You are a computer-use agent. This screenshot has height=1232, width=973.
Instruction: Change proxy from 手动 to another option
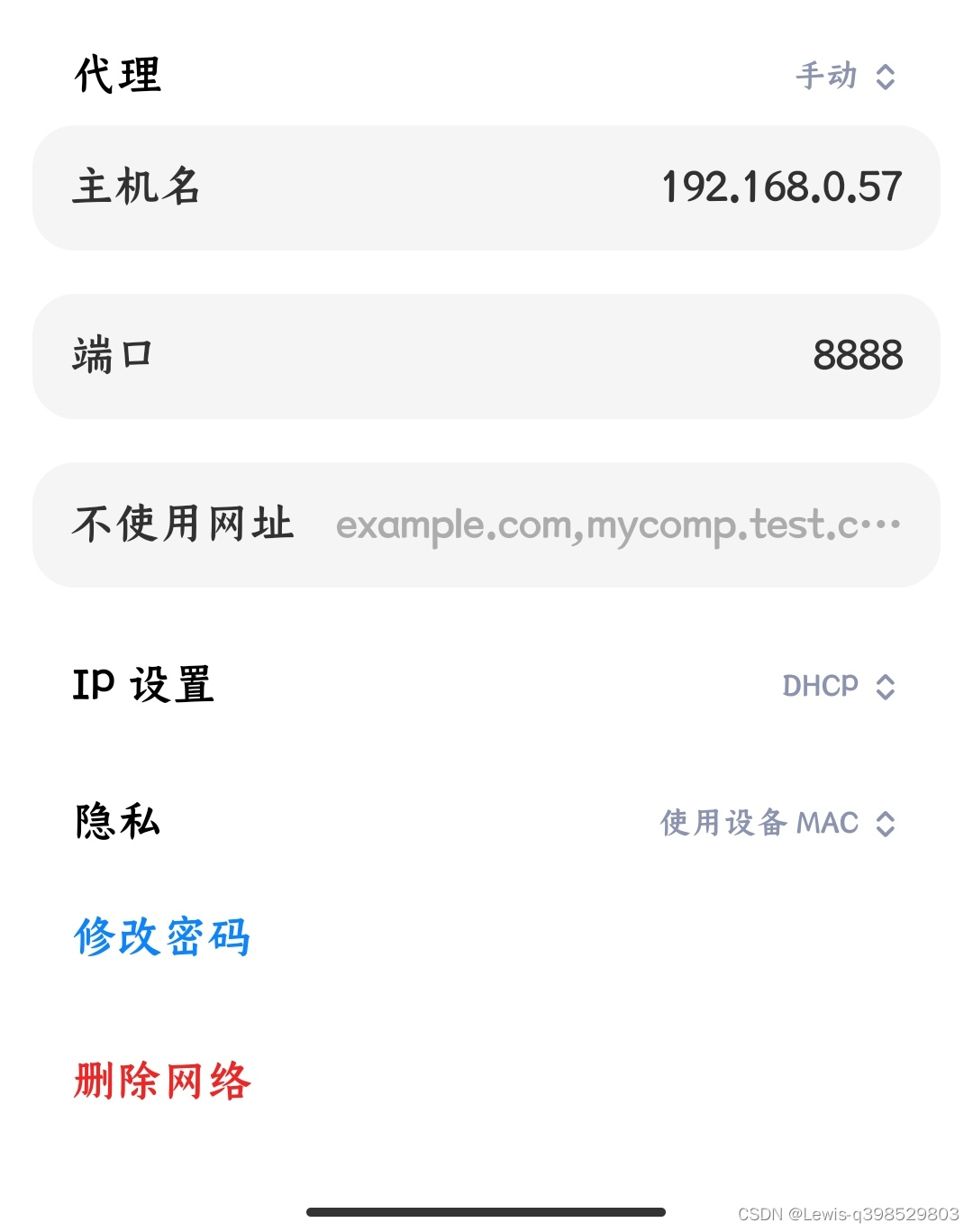845,77
